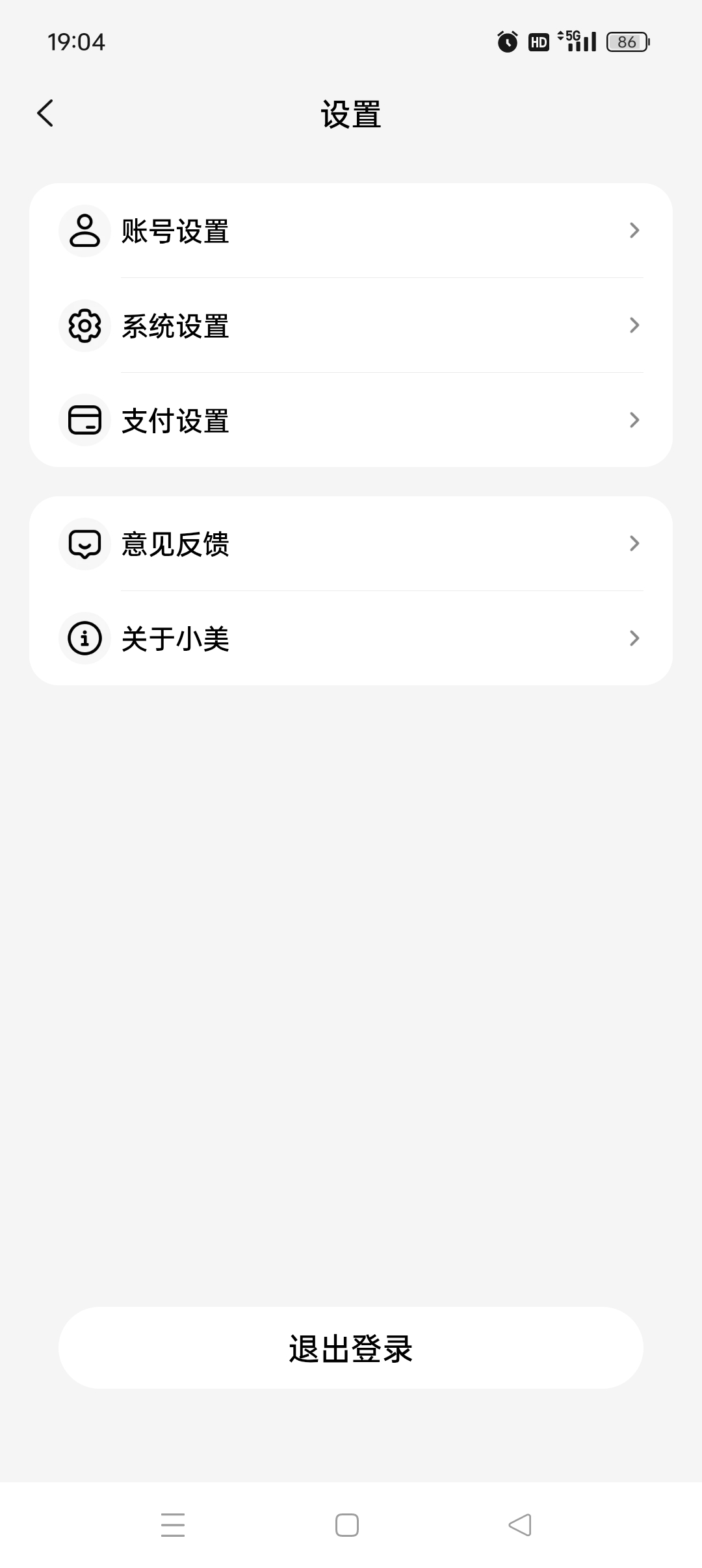Expand the 系统设置 row chevron
Image resolution: width=702 pixels, height=1568 pixels.
635,325
